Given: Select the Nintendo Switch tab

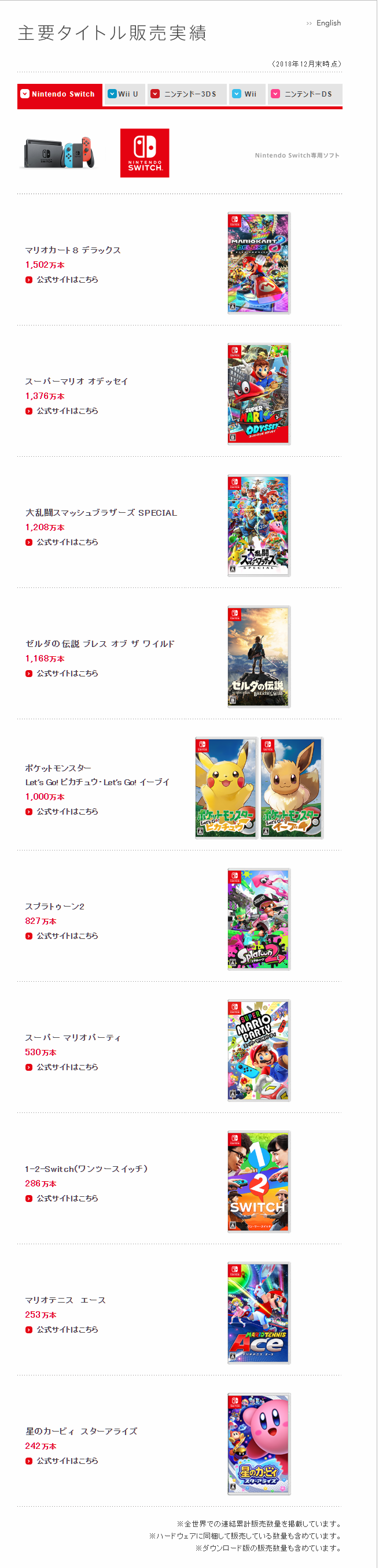Looking at the screenshot, I should (x=59, y=94).
